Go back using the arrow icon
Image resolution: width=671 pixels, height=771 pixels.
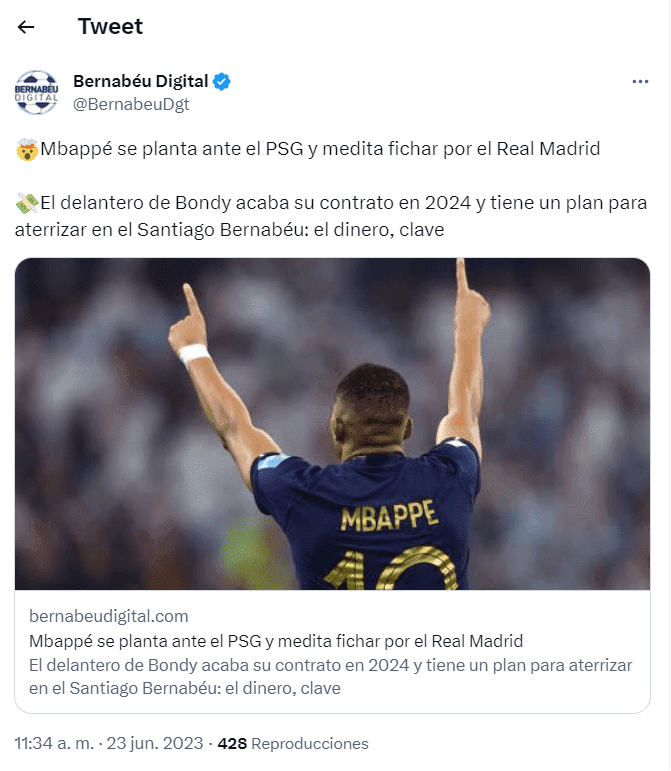26,27
